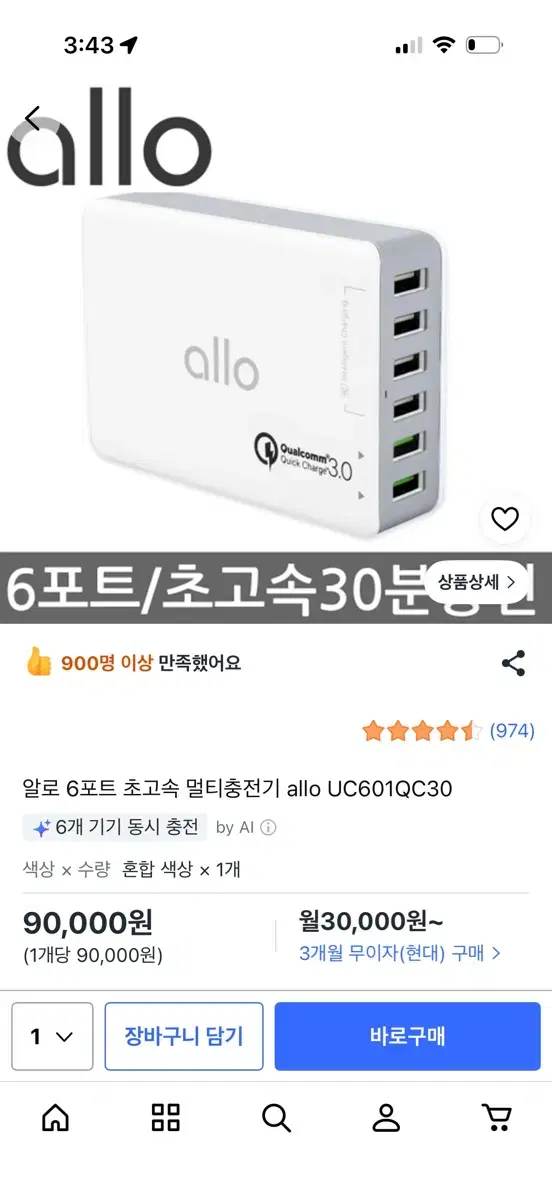Go back with the top-left arrow
This screenshot has width=552, height=1200.
point(33,119)
